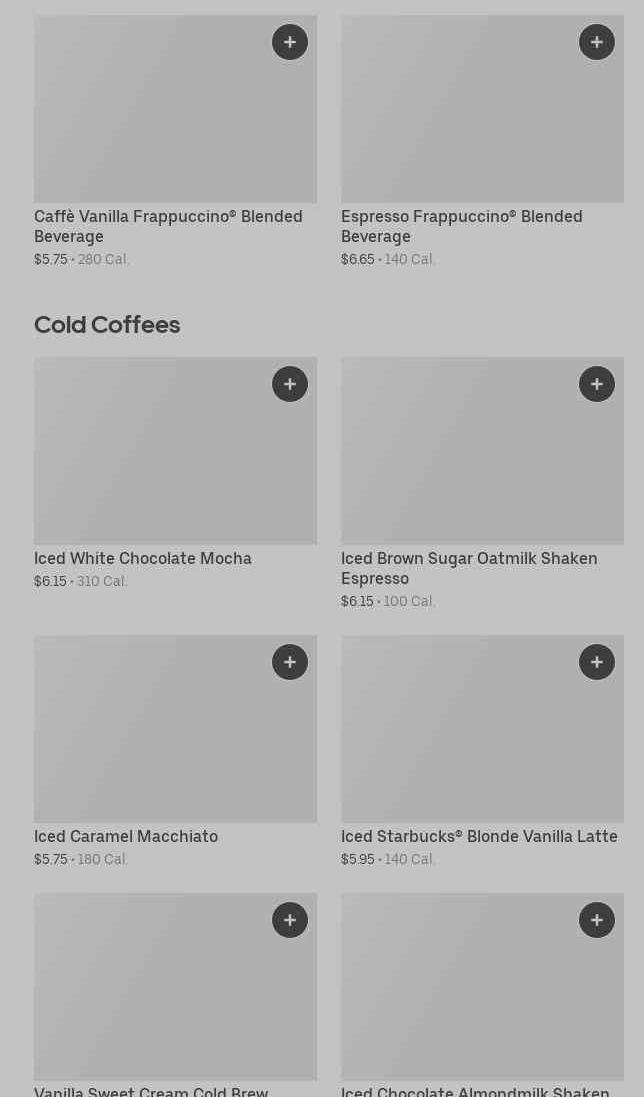Add Caffè Vanilla Frappuccino to the order
This screenshot has height=1097, width=644.
click(290, 42)
